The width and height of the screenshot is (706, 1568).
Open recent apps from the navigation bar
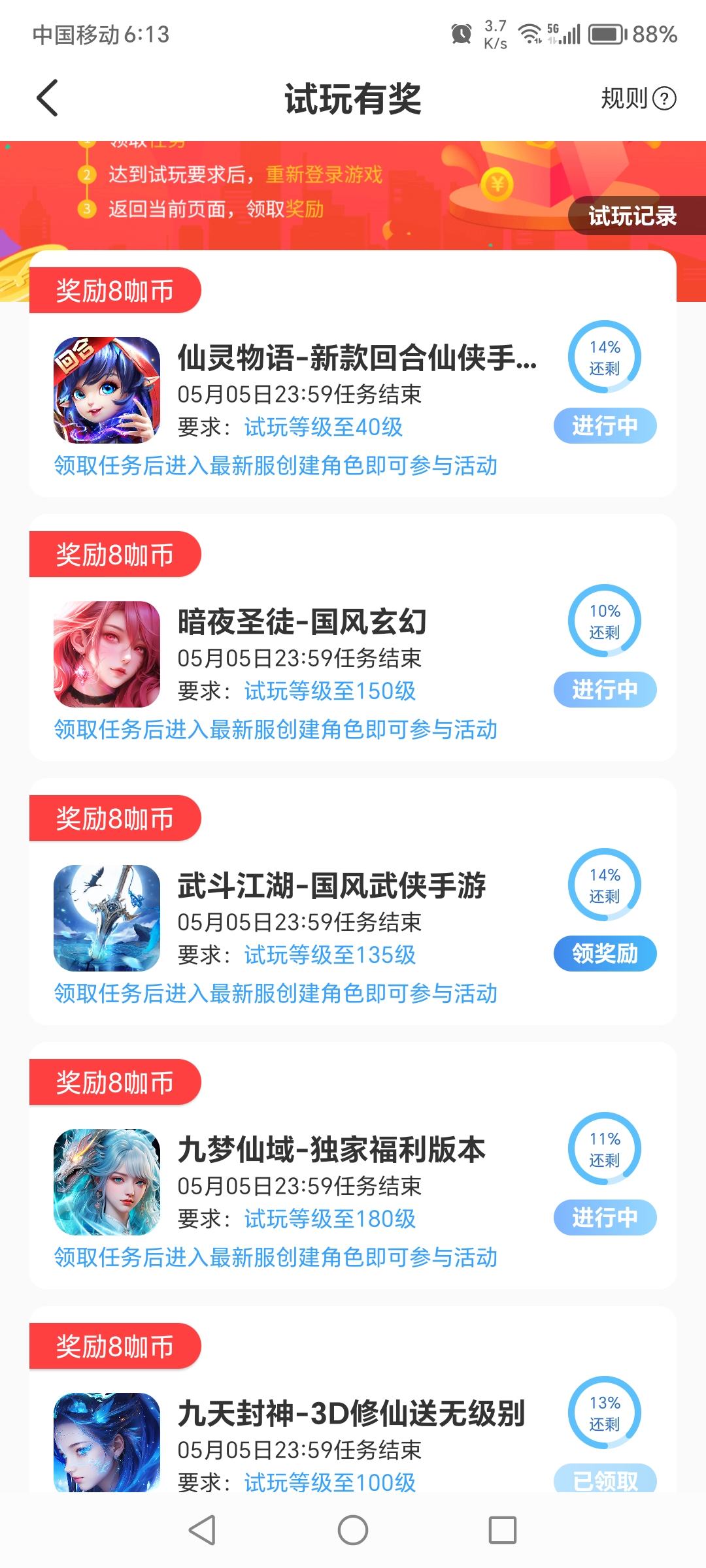click(503, 1530)
